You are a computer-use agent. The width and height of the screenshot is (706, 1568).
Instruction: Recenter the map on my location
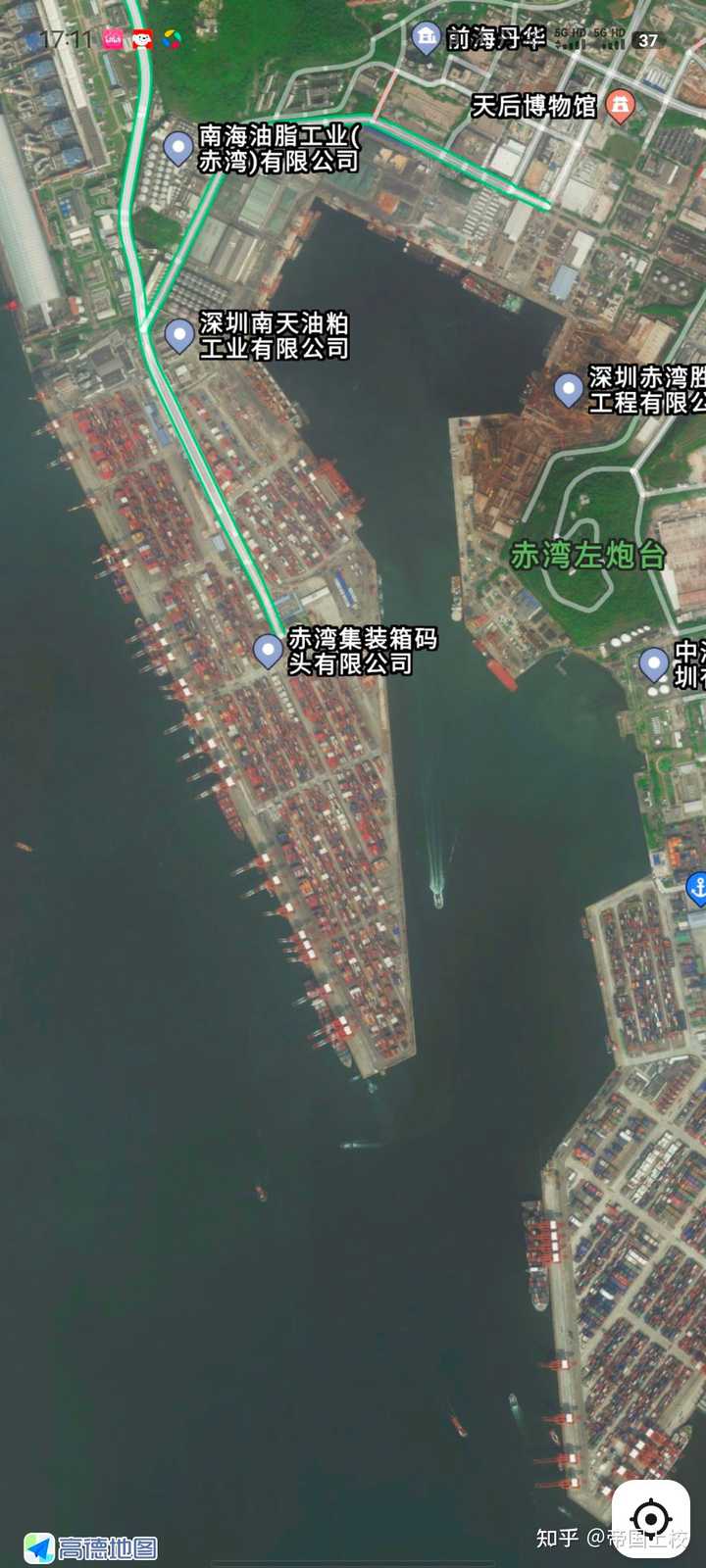[x=650, y=1519]
